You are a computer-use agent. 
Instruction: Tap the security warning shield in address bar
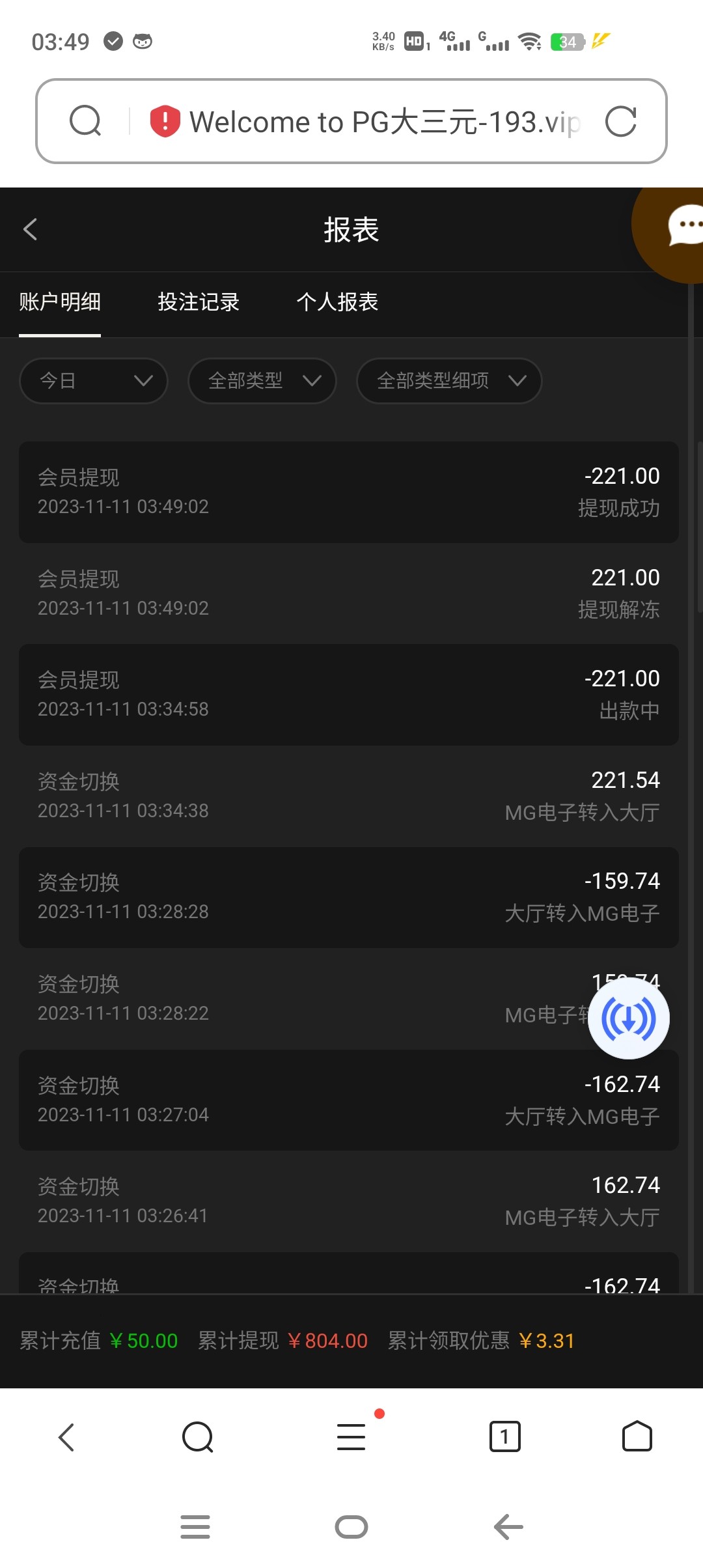coord(163,120)
